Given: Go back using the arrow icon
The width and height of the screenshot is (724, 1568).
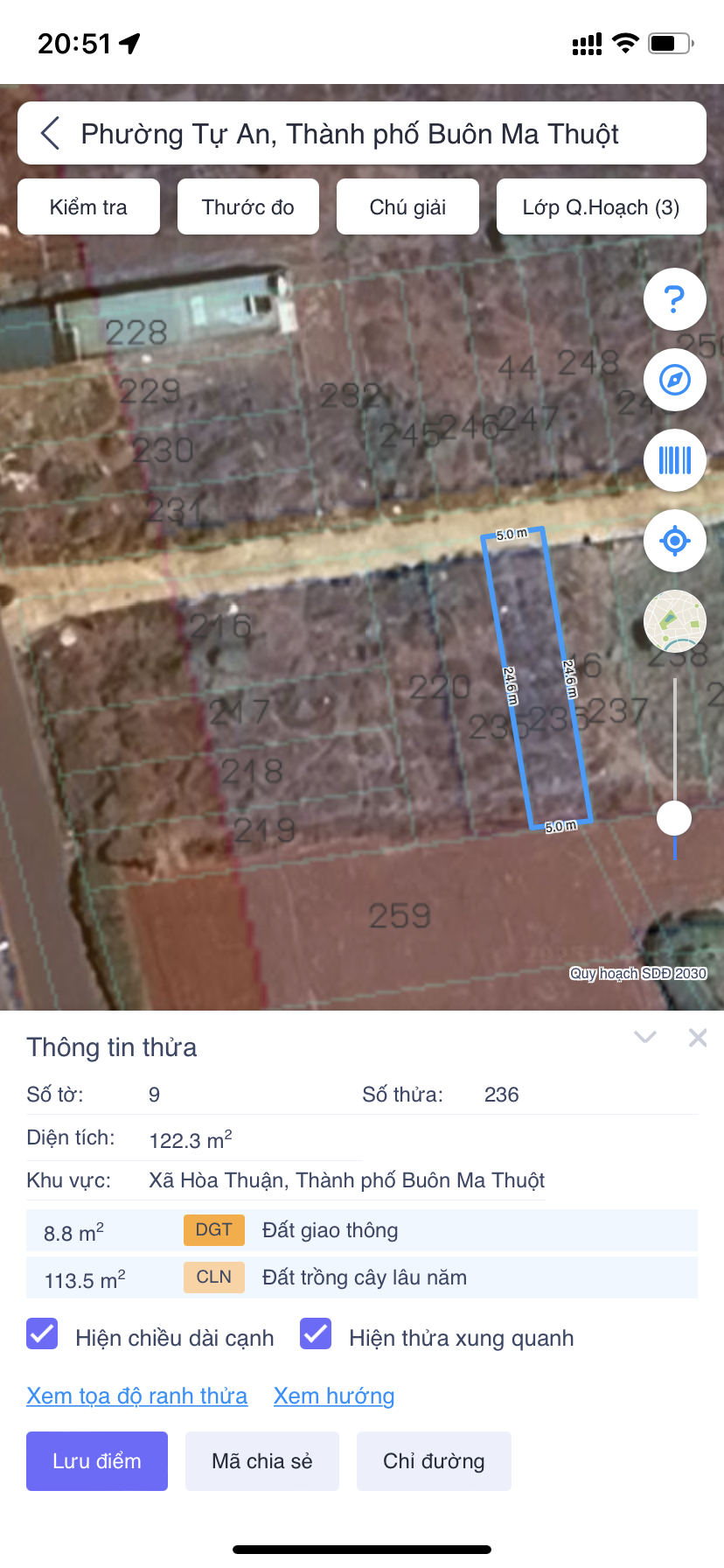Looking at the screenshot, I should [x=51, y=134].
